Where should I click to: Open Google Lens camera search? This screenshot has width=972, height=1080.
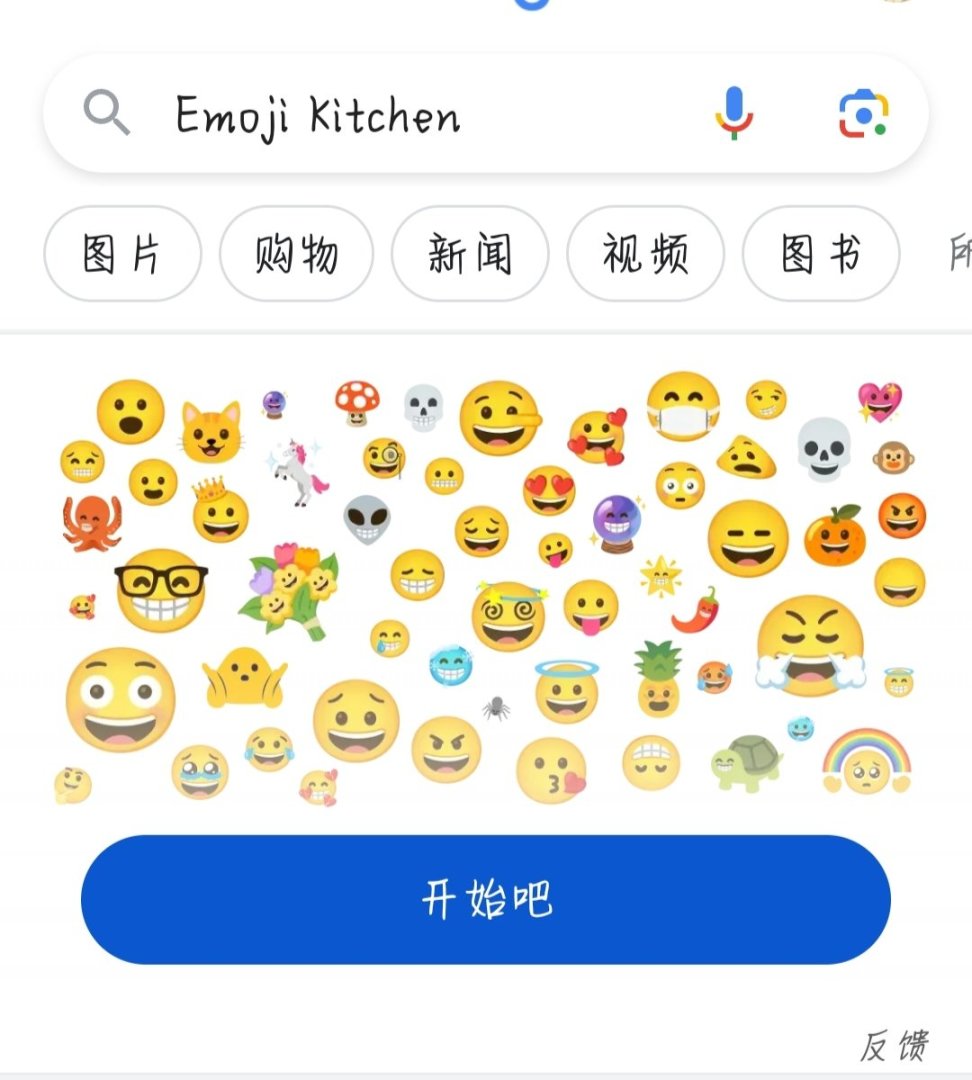point(863,113)
